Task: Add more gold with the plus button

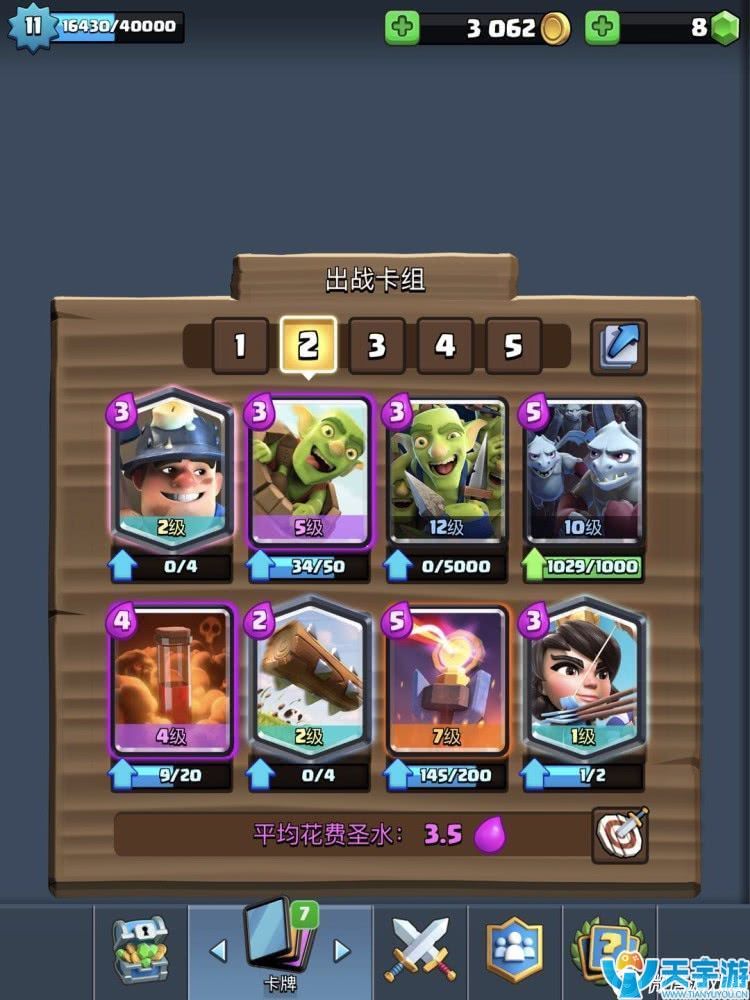Action: pos(403,27)
